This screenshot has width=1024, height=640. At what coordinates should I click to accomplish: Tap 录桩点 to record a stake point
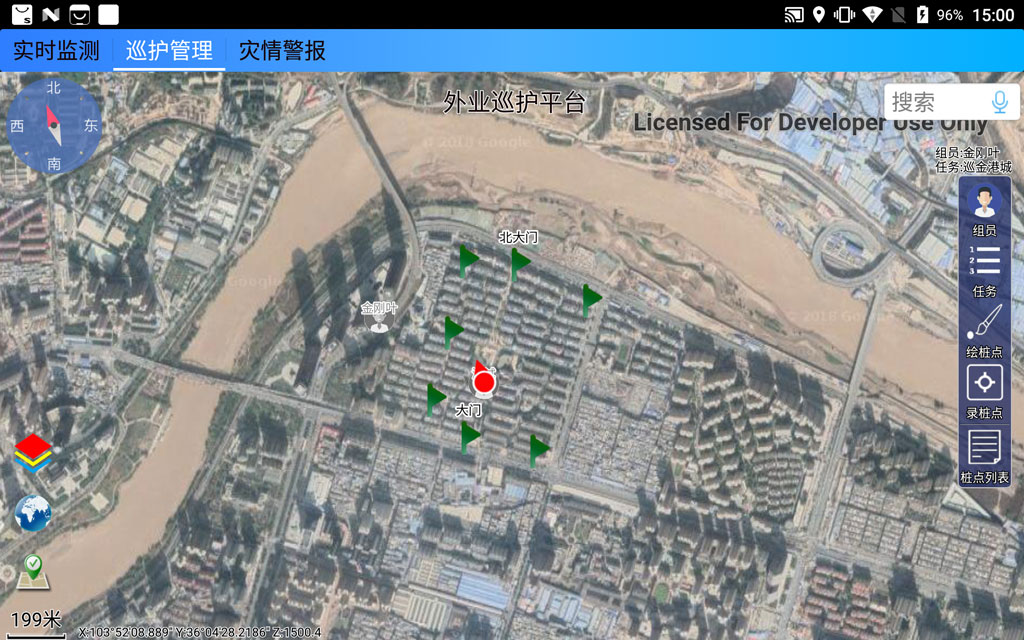pos(984,392)
